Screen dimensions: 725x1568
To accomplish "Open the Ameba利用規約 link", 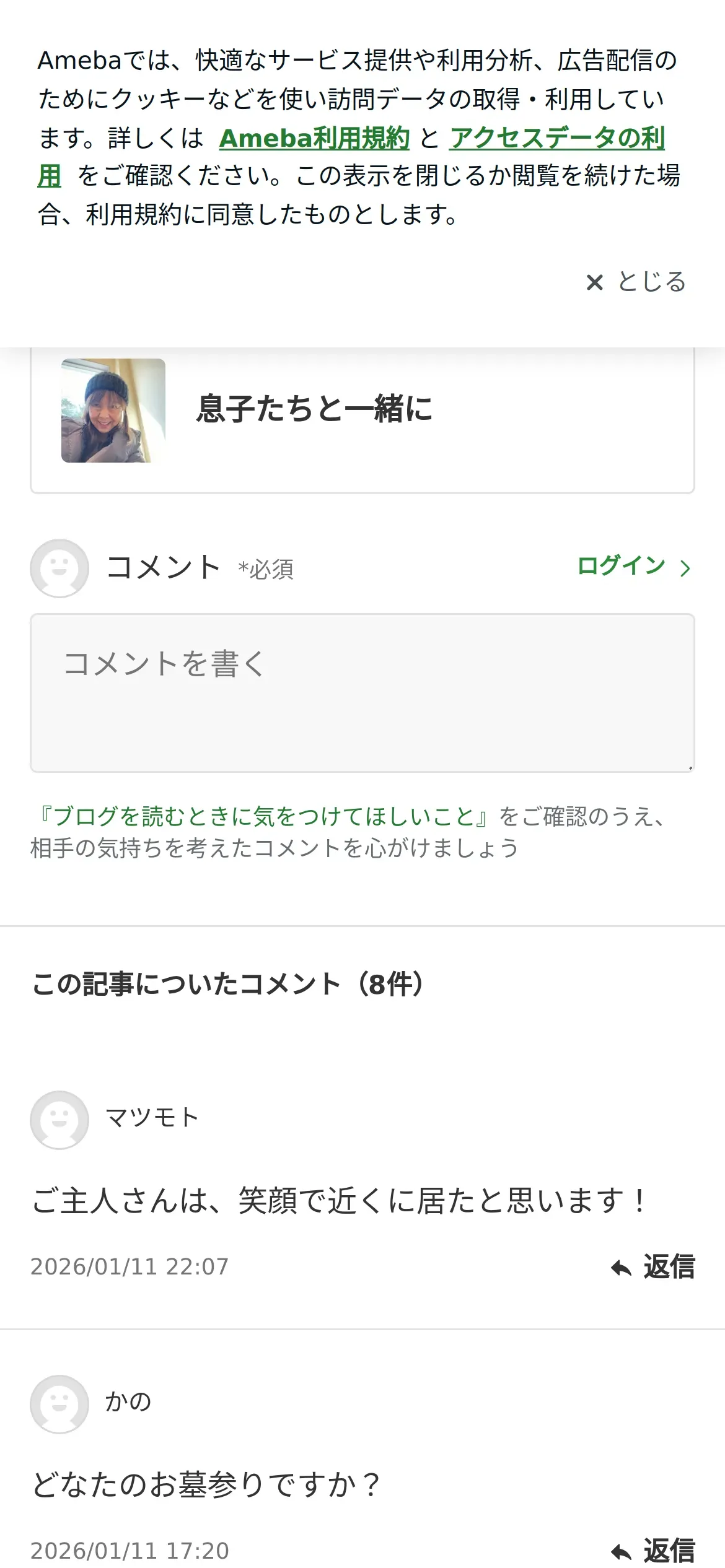I will click(314, 137).
